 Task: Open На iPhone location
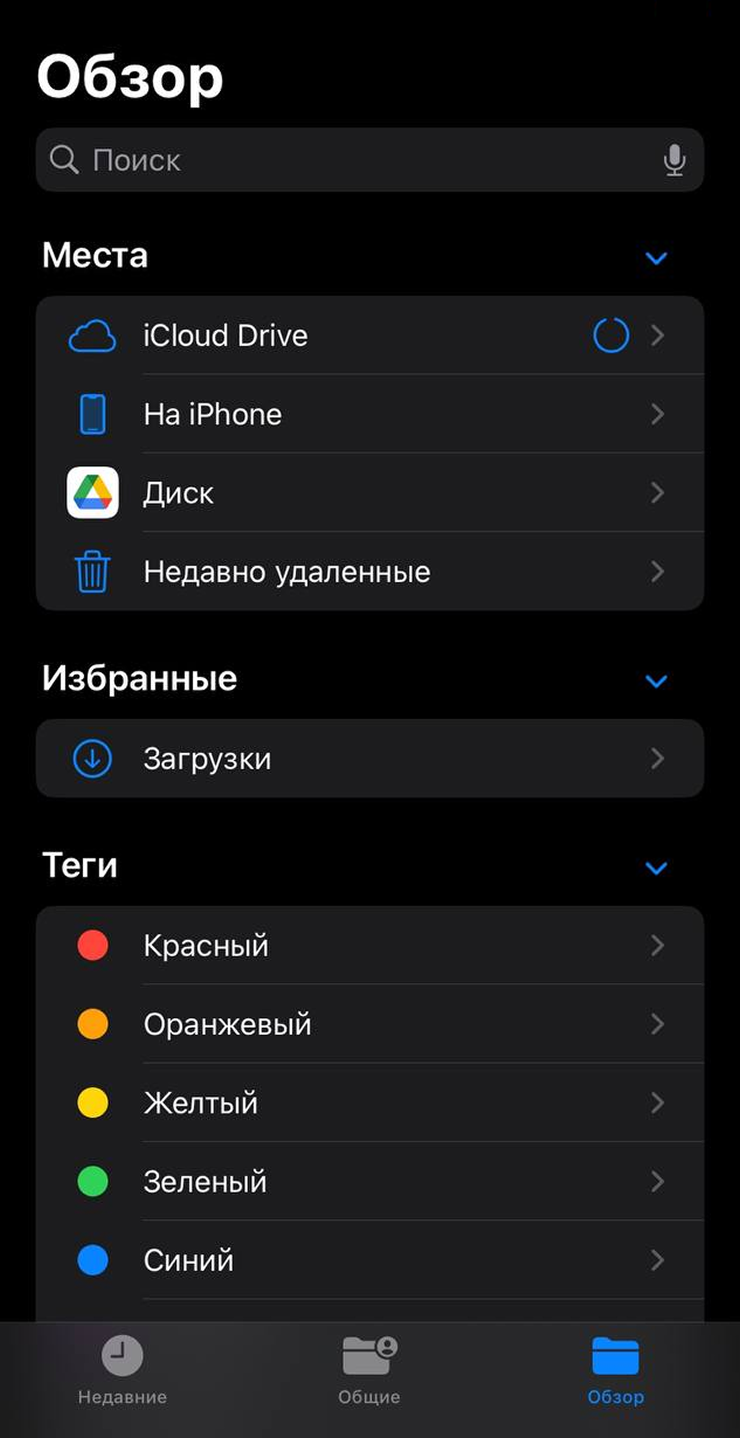tap(370, 414)
